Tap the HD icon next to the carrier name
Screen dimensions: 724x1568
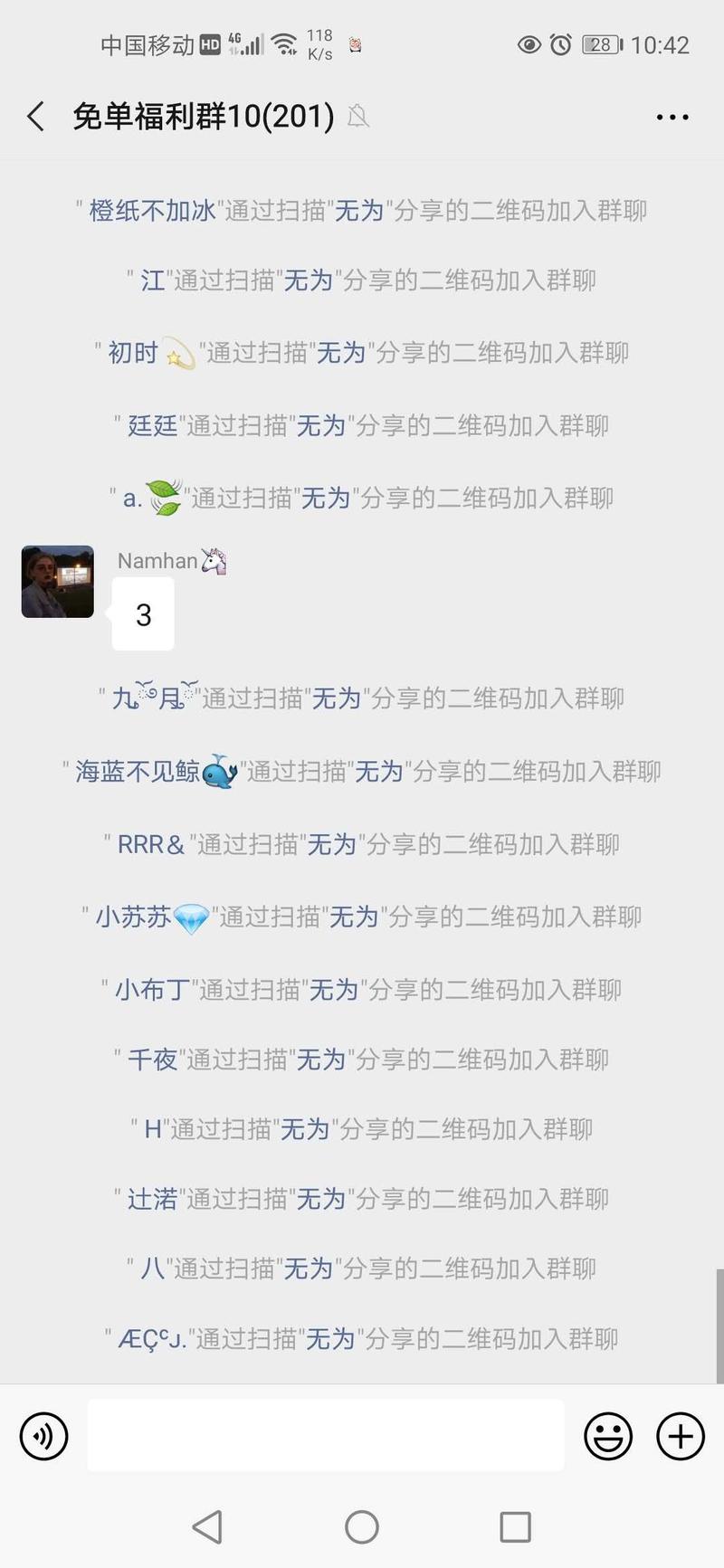click(208, 42)
